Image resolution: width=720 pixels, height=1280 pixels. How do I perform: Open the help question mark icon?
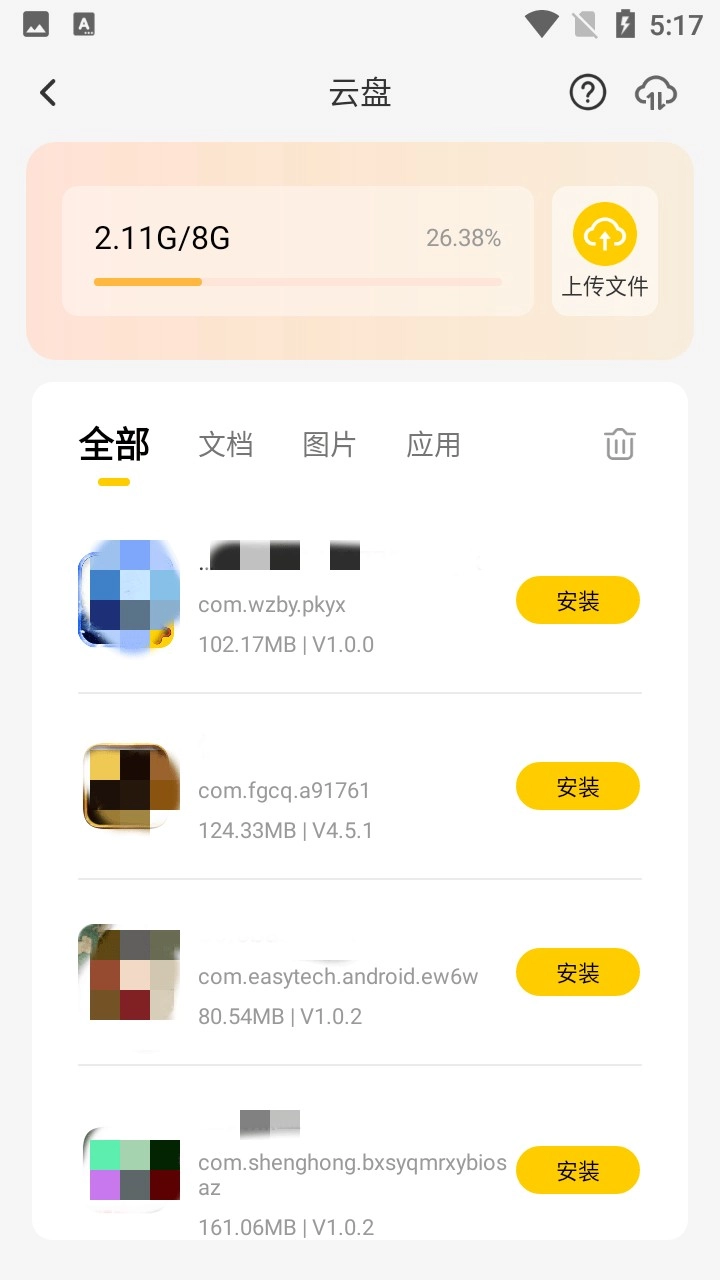point(587,93)
